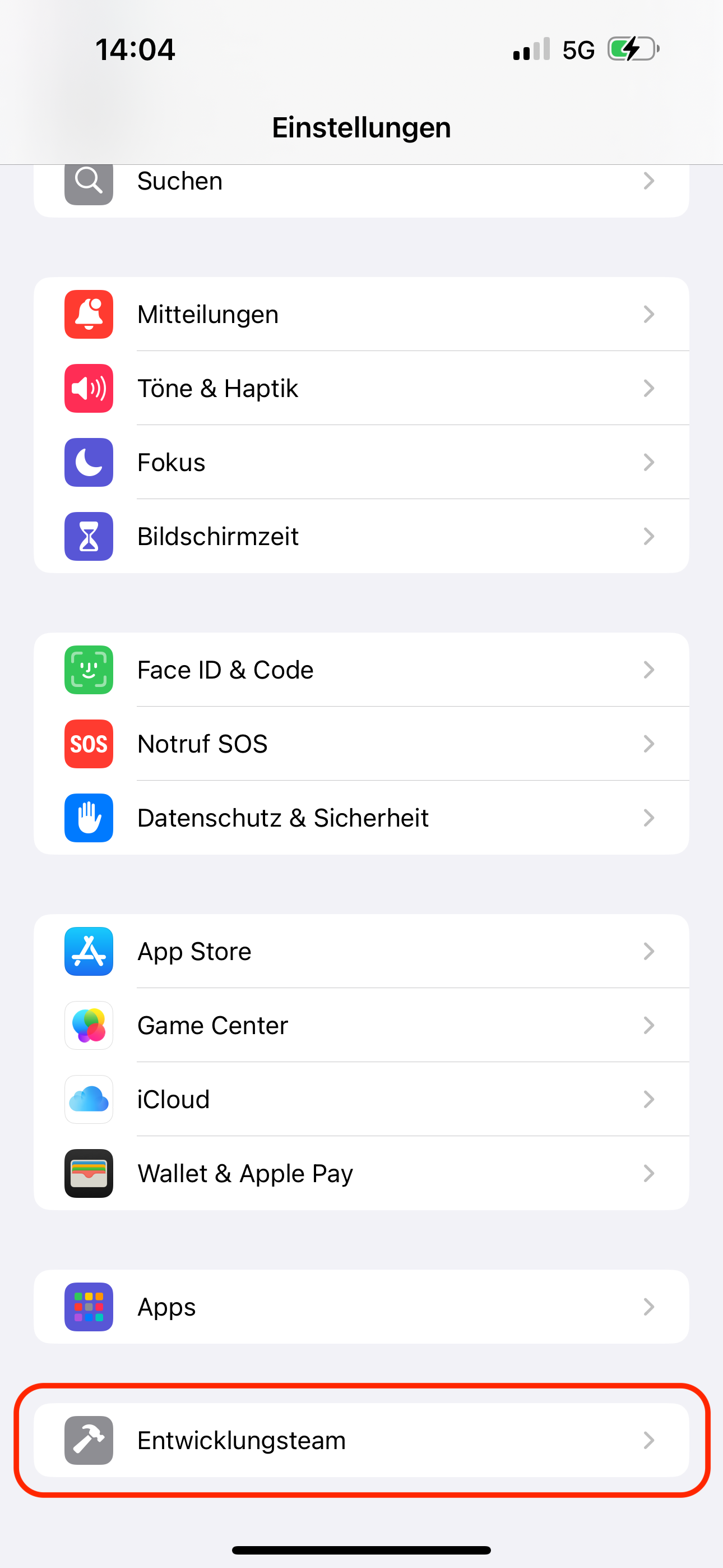Open Face ID & Code
Image resolution: width=723 pixels, height=1568 pixels.
361,670
